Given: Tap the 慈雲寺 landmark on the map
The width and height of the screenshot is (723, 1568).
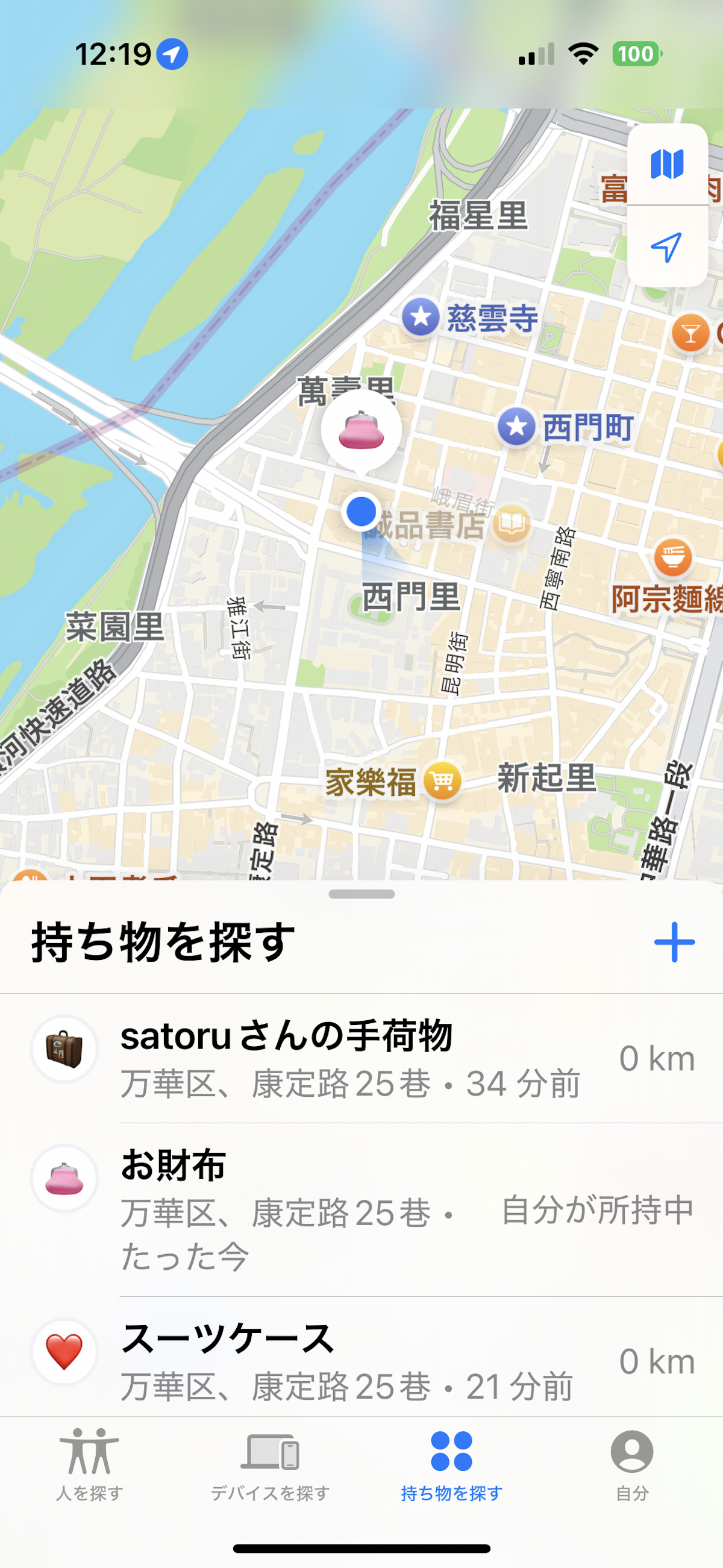Looking at the screenshot, I should (x=421, y=317).
